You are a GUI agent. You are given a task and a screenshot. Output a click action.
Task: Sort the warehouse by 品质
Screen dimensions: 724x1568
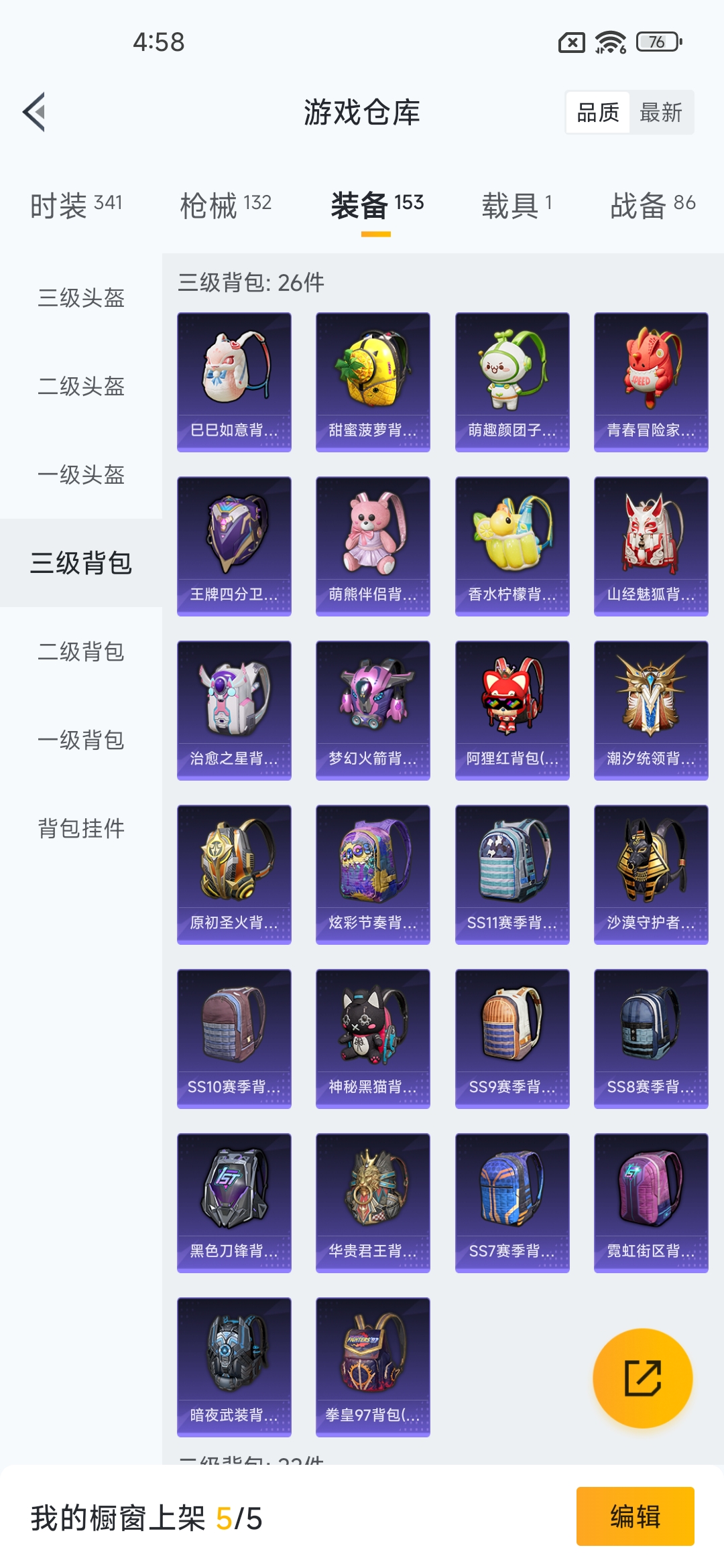598,112
